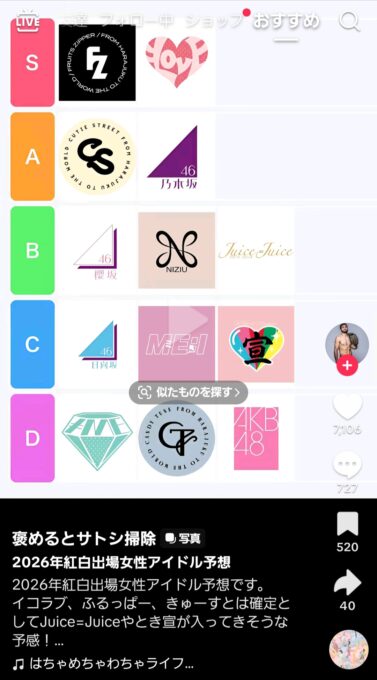Share this post with the arrow
Screen dimensions: 377x680
coord(347,582)
